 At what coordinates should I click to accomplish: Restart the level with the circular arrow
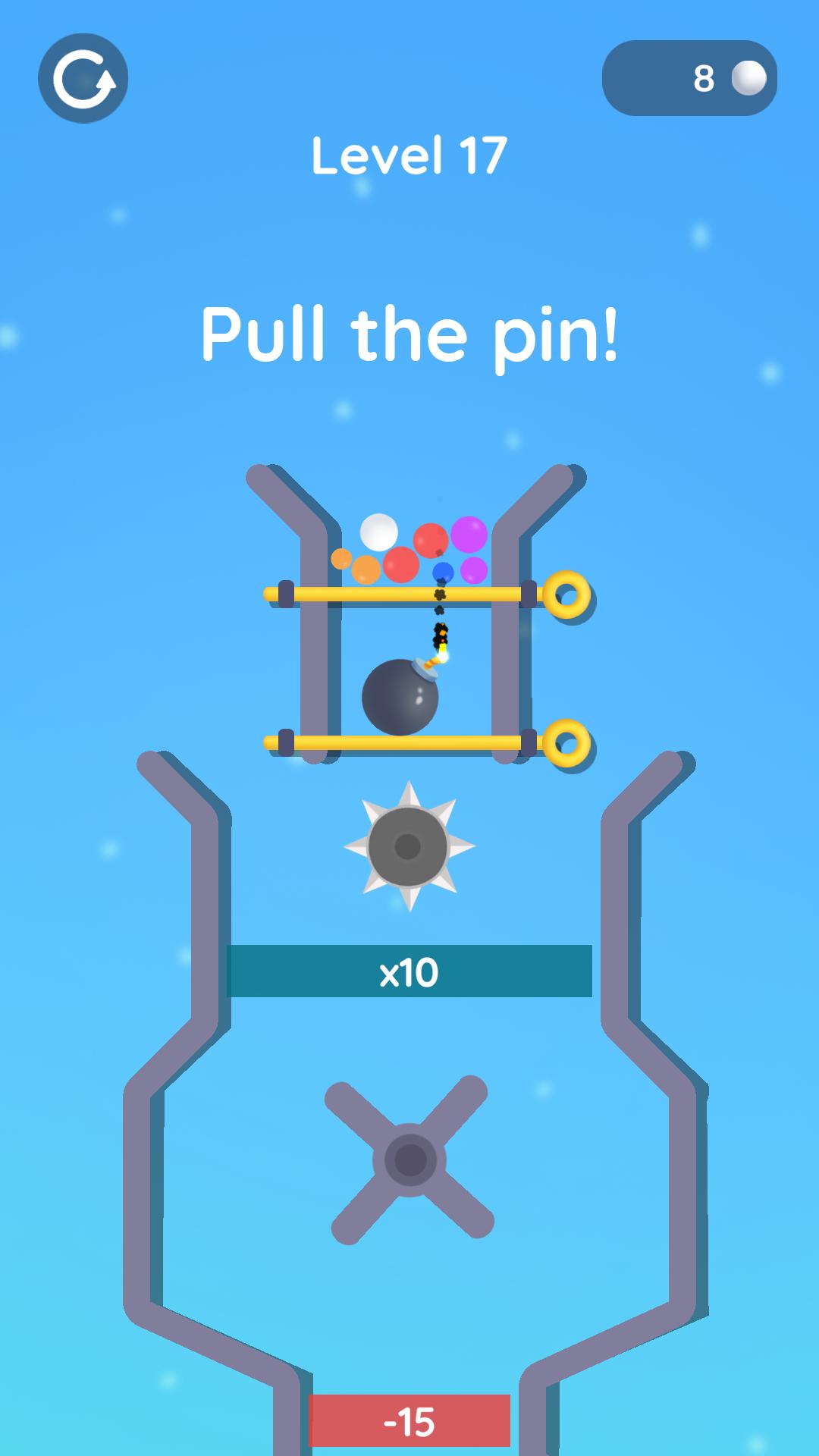[x=83, y=78]
